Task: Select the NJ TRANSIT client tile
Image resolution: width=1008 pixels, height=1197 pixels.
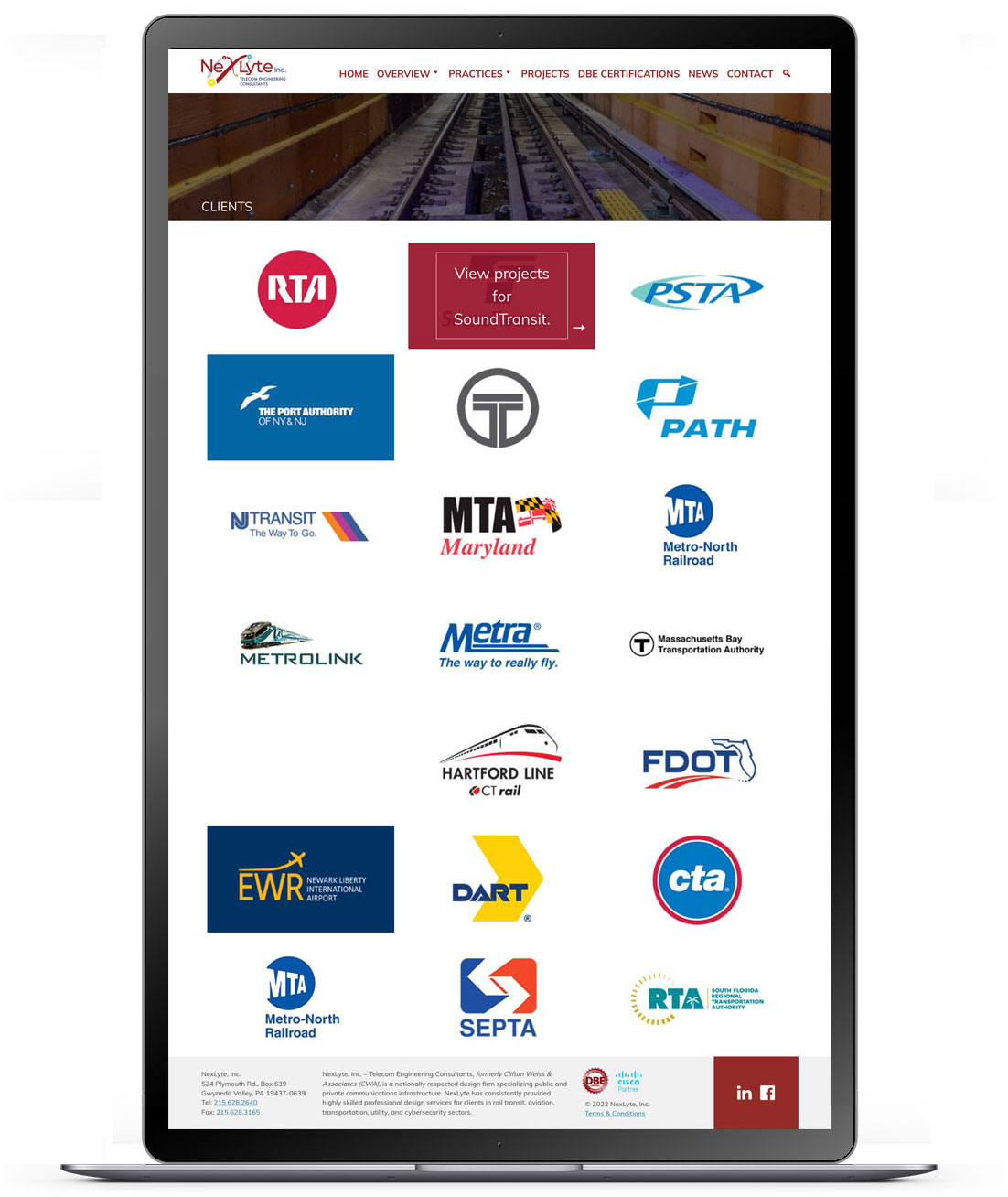Action: 300,525
